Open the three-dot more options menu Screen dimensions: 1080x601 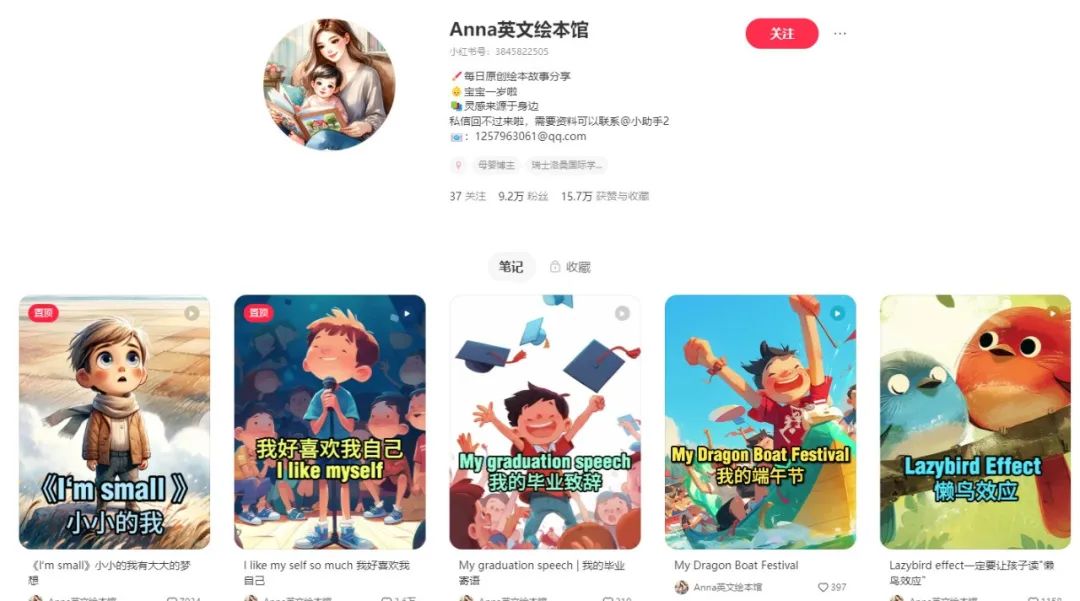[840, 34]
